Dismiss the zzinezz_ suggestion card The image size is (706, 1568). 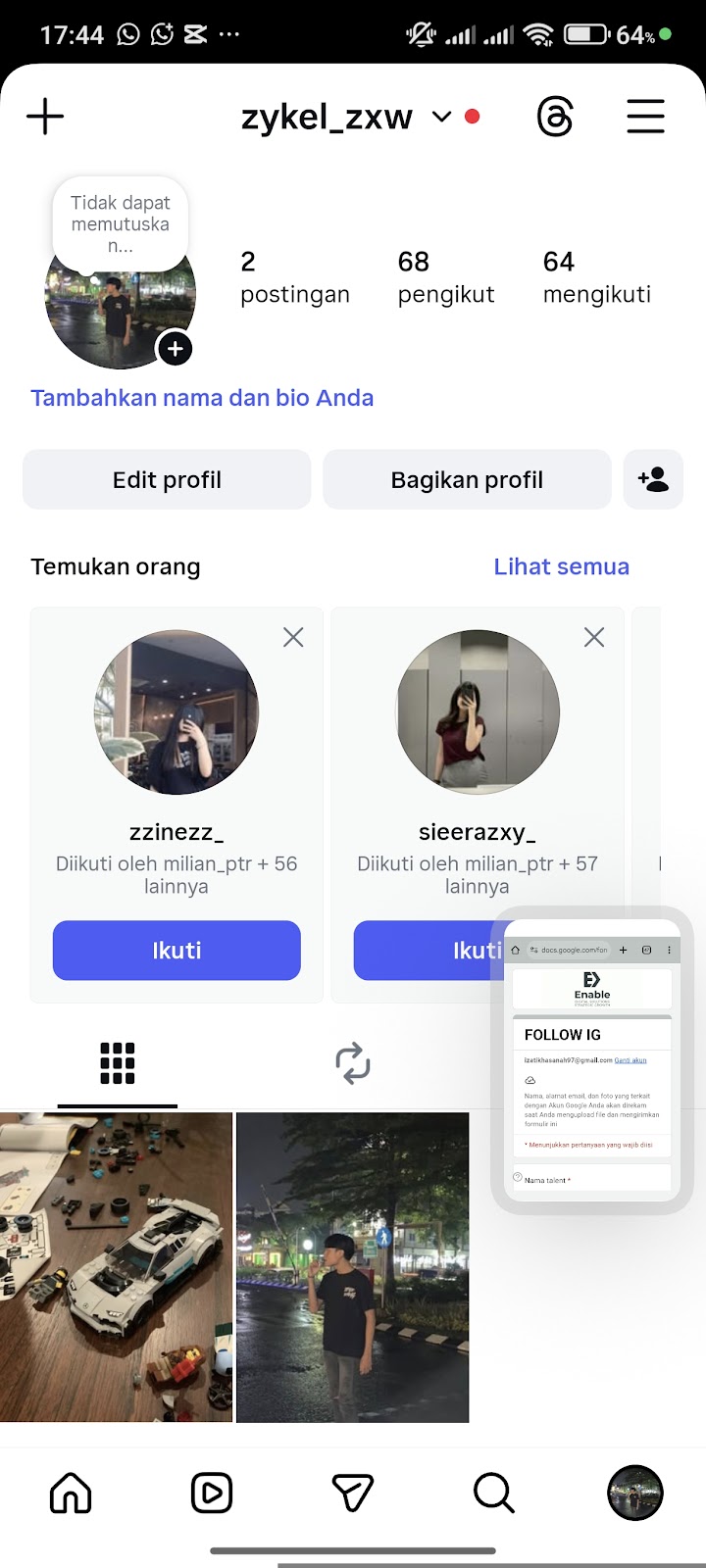[293, 638]
